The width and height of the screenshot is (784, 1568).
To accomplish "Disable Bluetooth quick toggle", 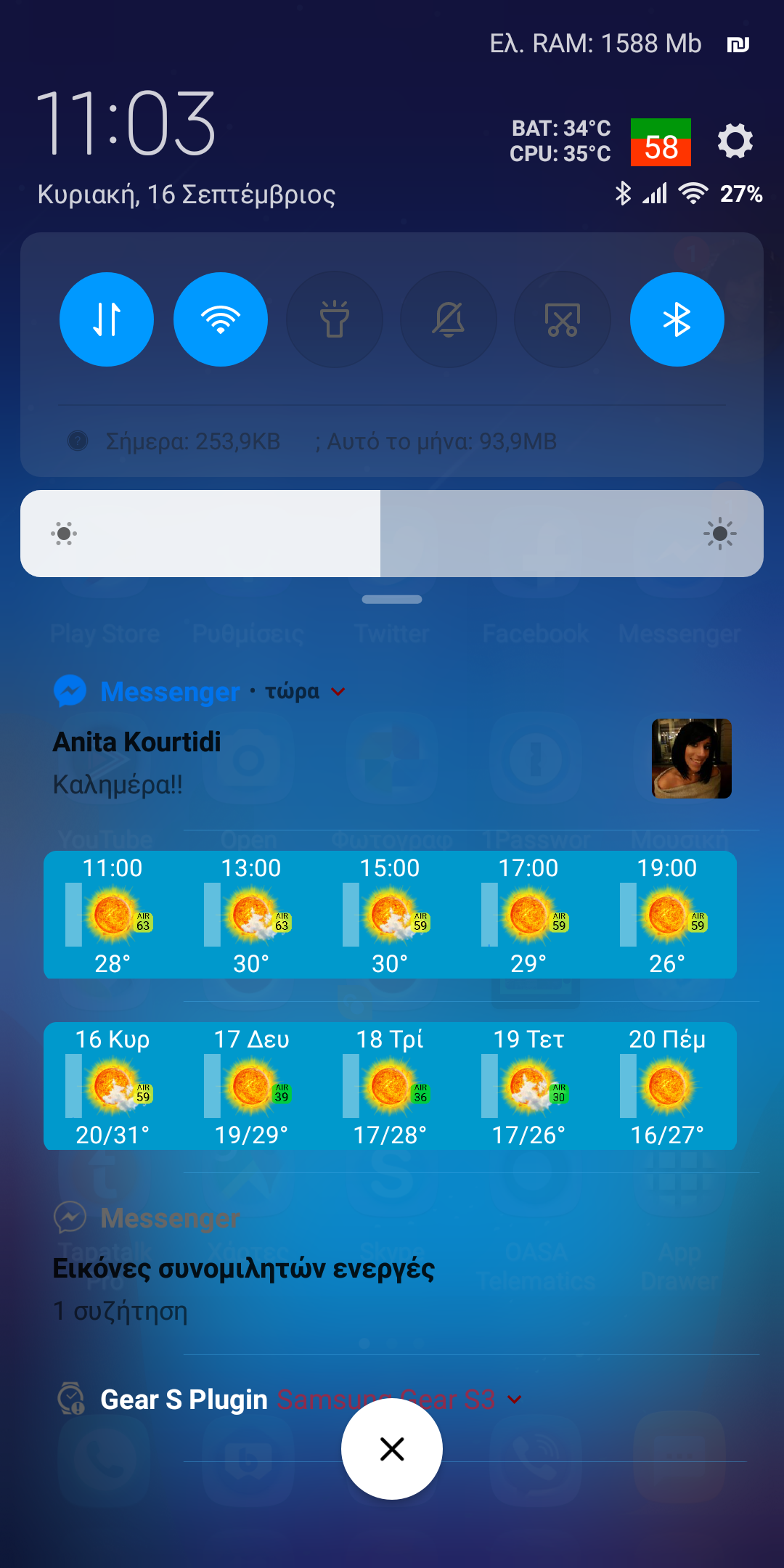I will point(677,319).
